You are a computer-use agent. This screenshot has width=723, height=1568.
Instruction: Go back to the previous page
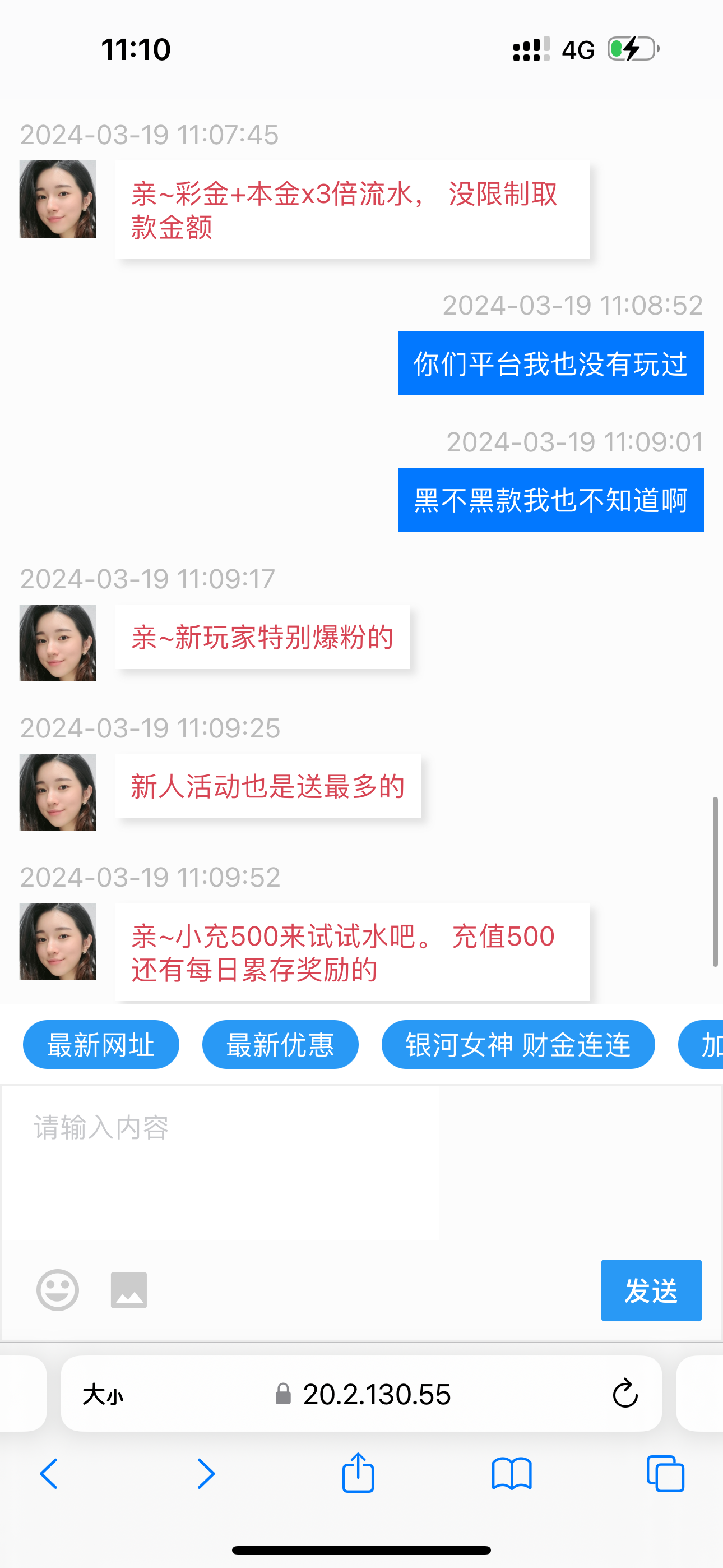[x=49, y=1474]
